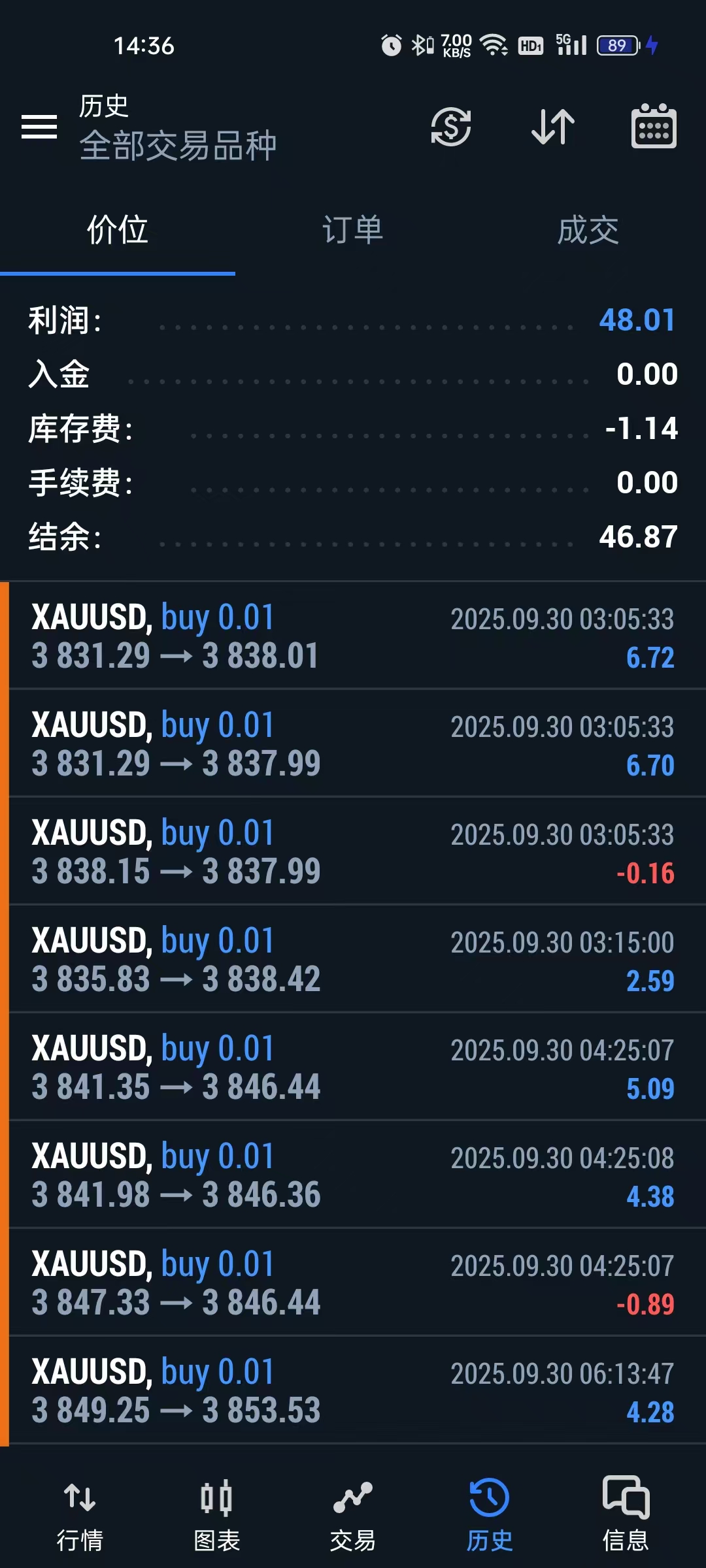
Task: Switch to the 成交 tab
Action: pos(588,230)
